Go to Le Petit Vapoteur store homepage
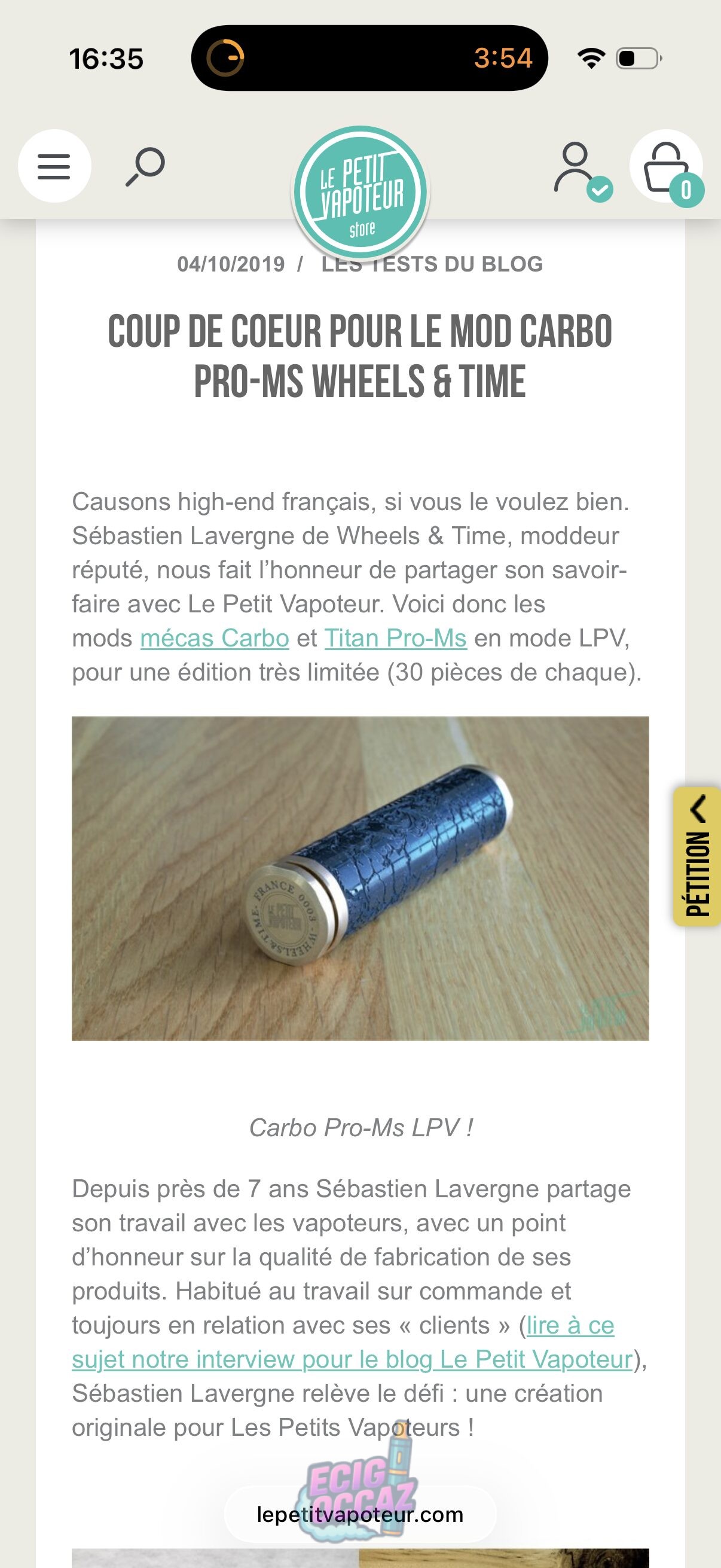This screenshot has height=1568, width=721. 361,193
